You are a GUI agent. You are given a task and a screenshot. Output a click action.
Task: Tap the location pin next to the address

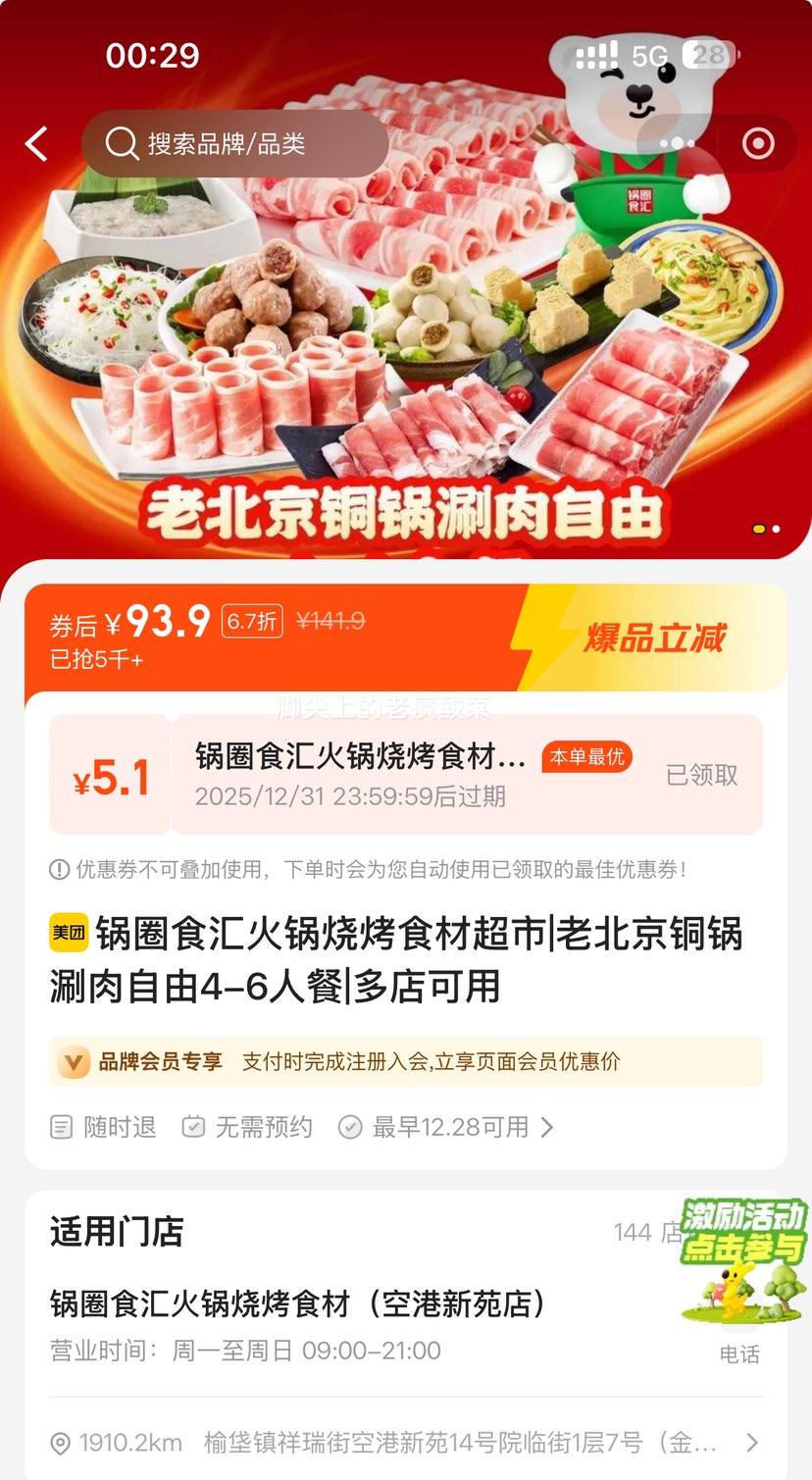[61, 1443]
